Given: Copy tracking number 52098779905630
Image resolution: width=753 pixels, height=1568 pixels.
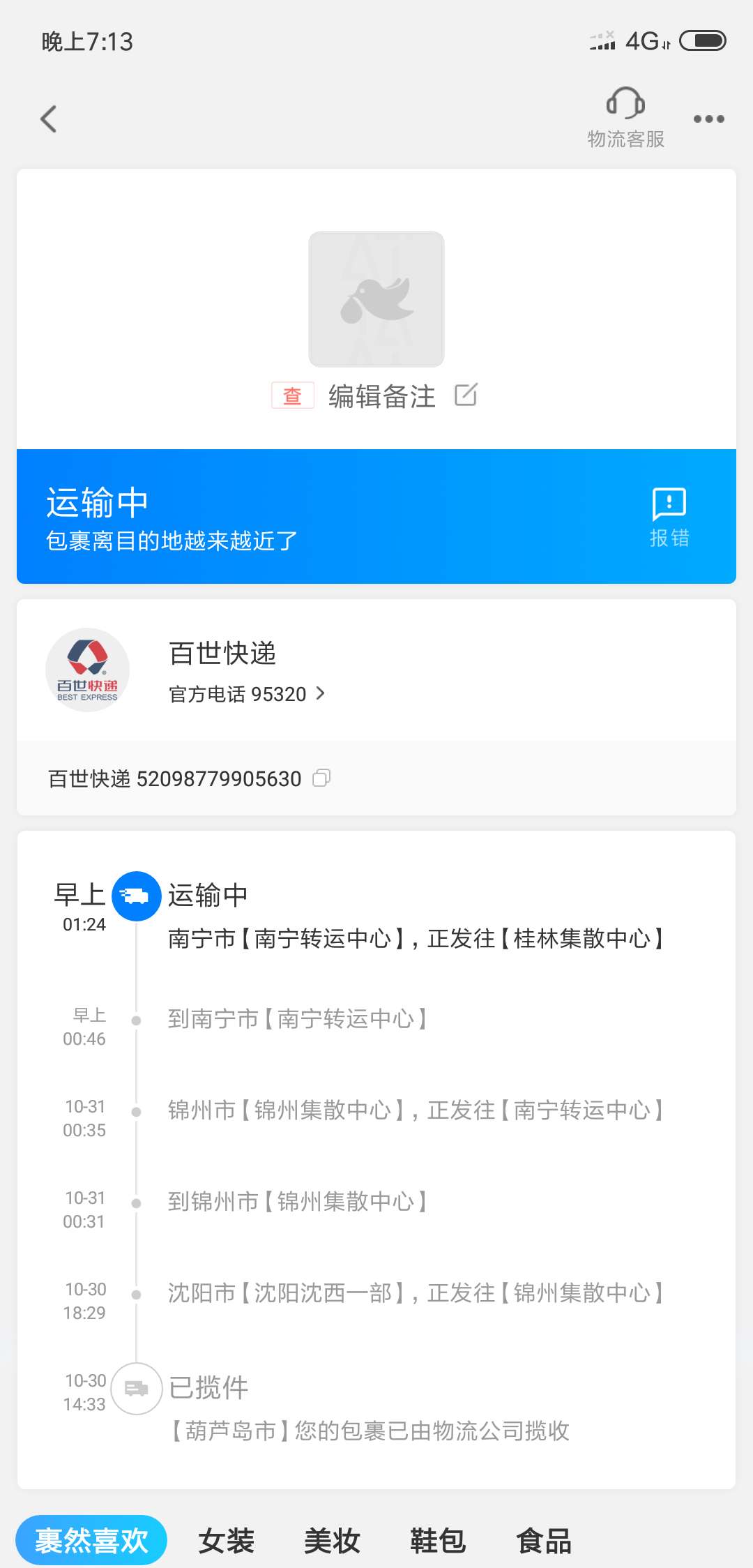Looking at the screenshot, I should coord(321,778).
